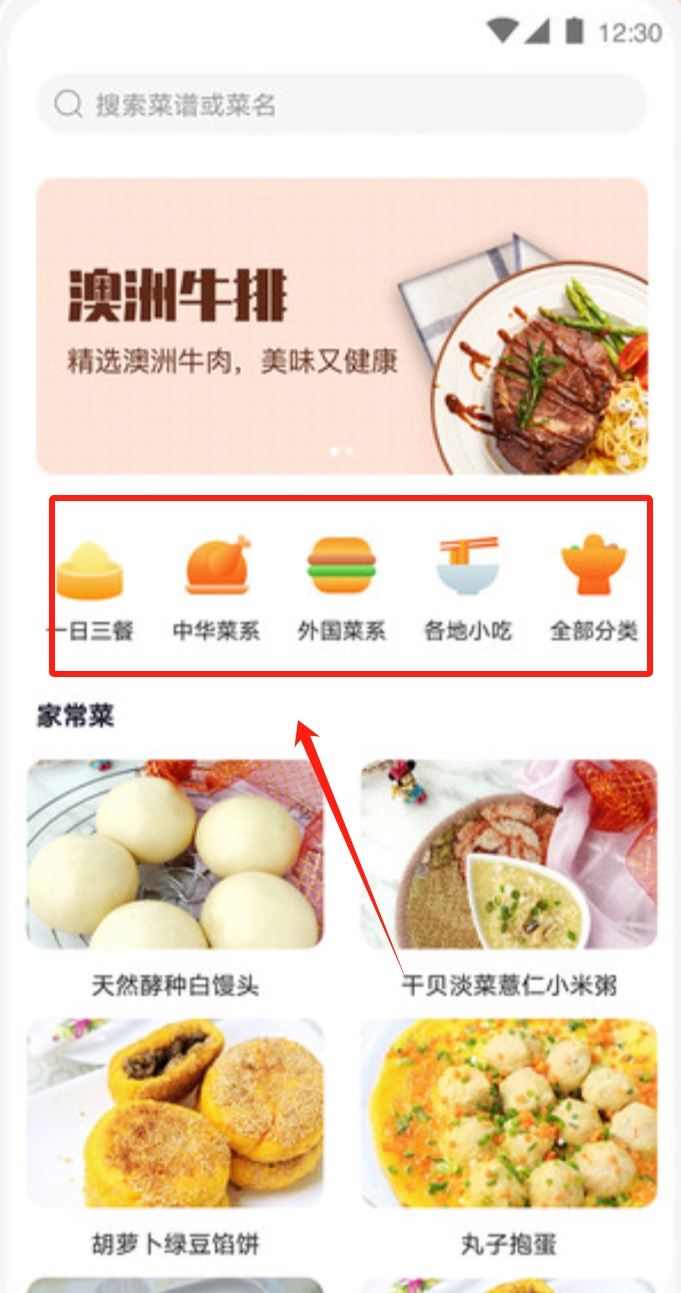Open the recipe search box
Screen dimensions: 681x1293
click(x=340, y=104)
